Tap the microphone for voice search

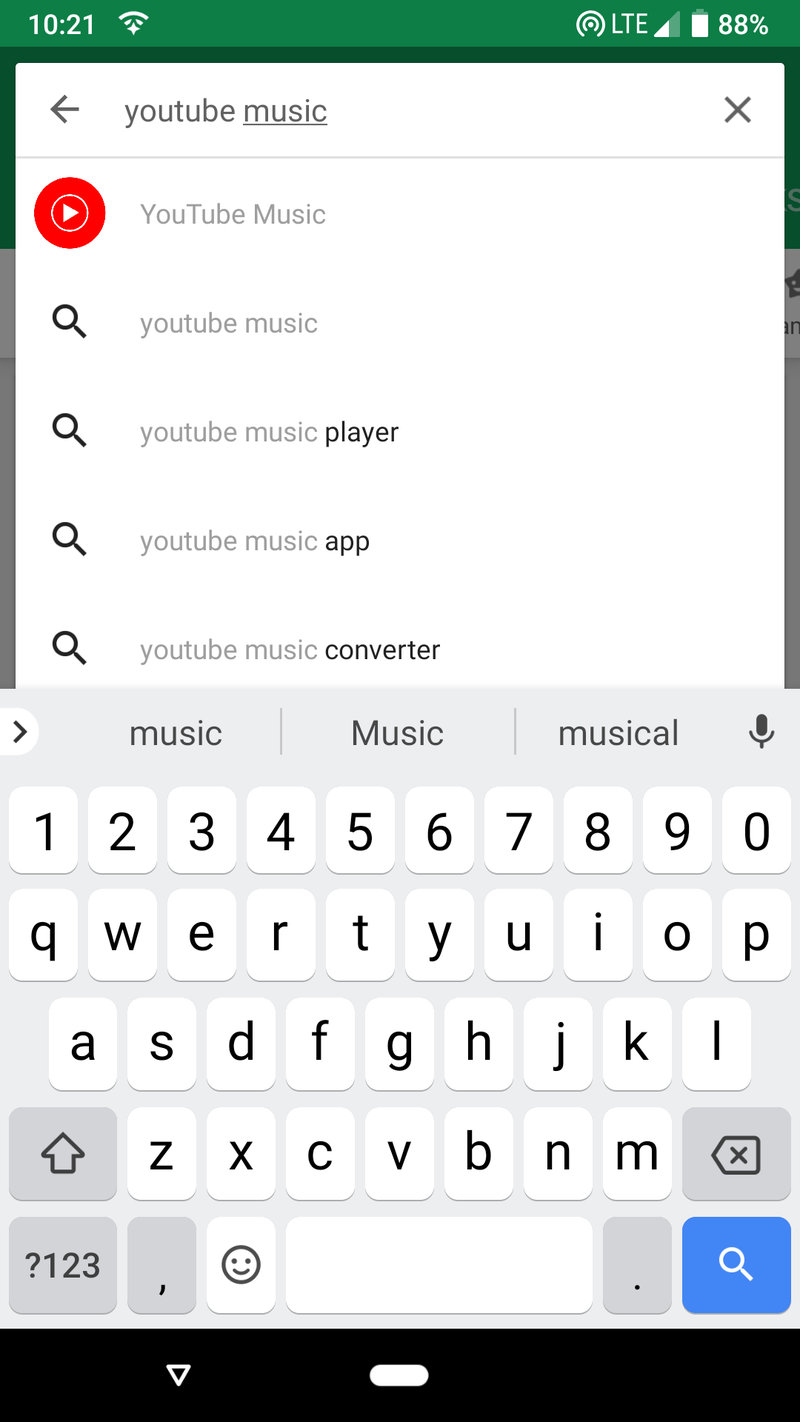click(x=761, y=732)
